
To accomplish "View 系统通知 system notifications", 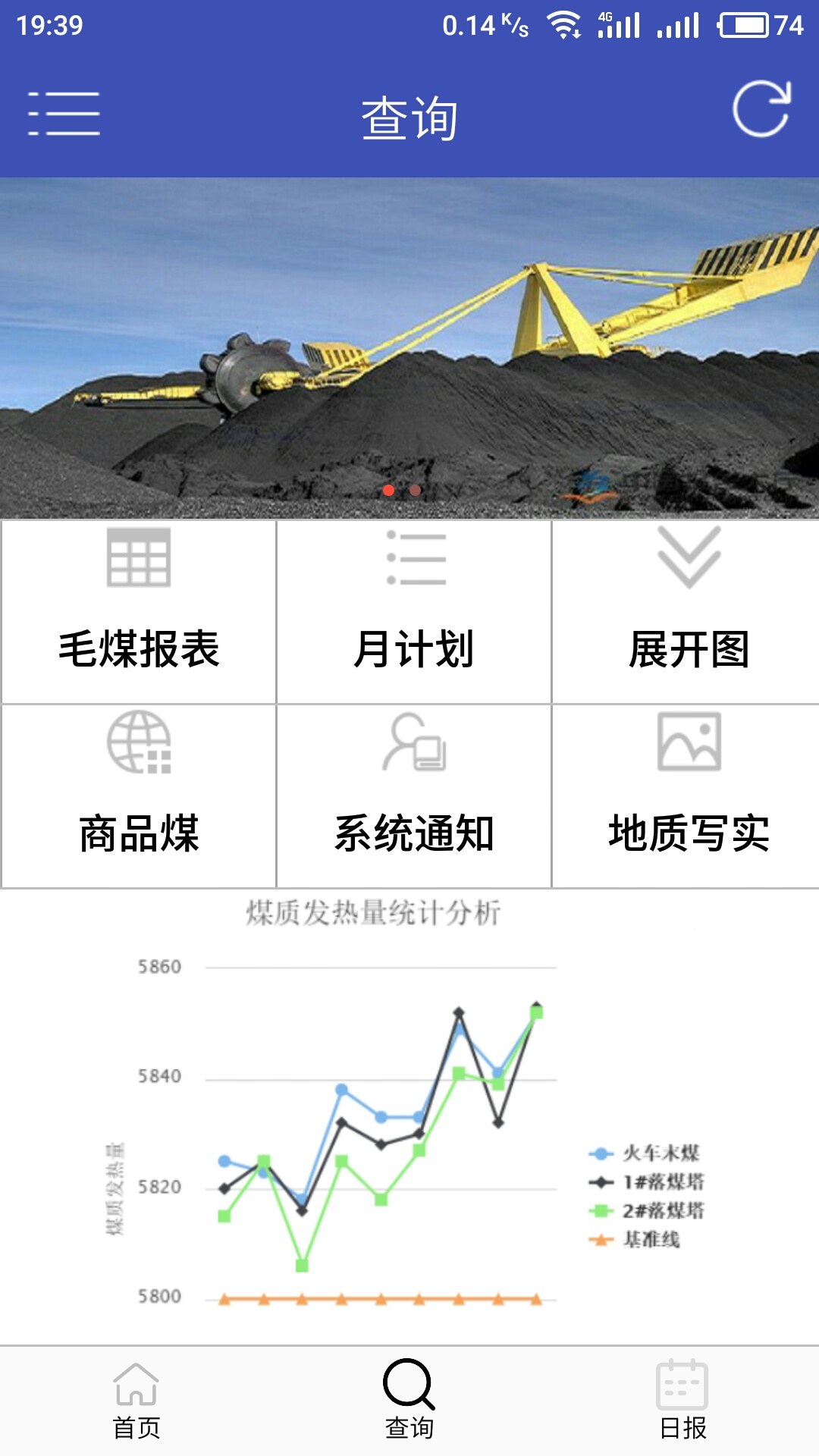I will (x=414, y=795).
